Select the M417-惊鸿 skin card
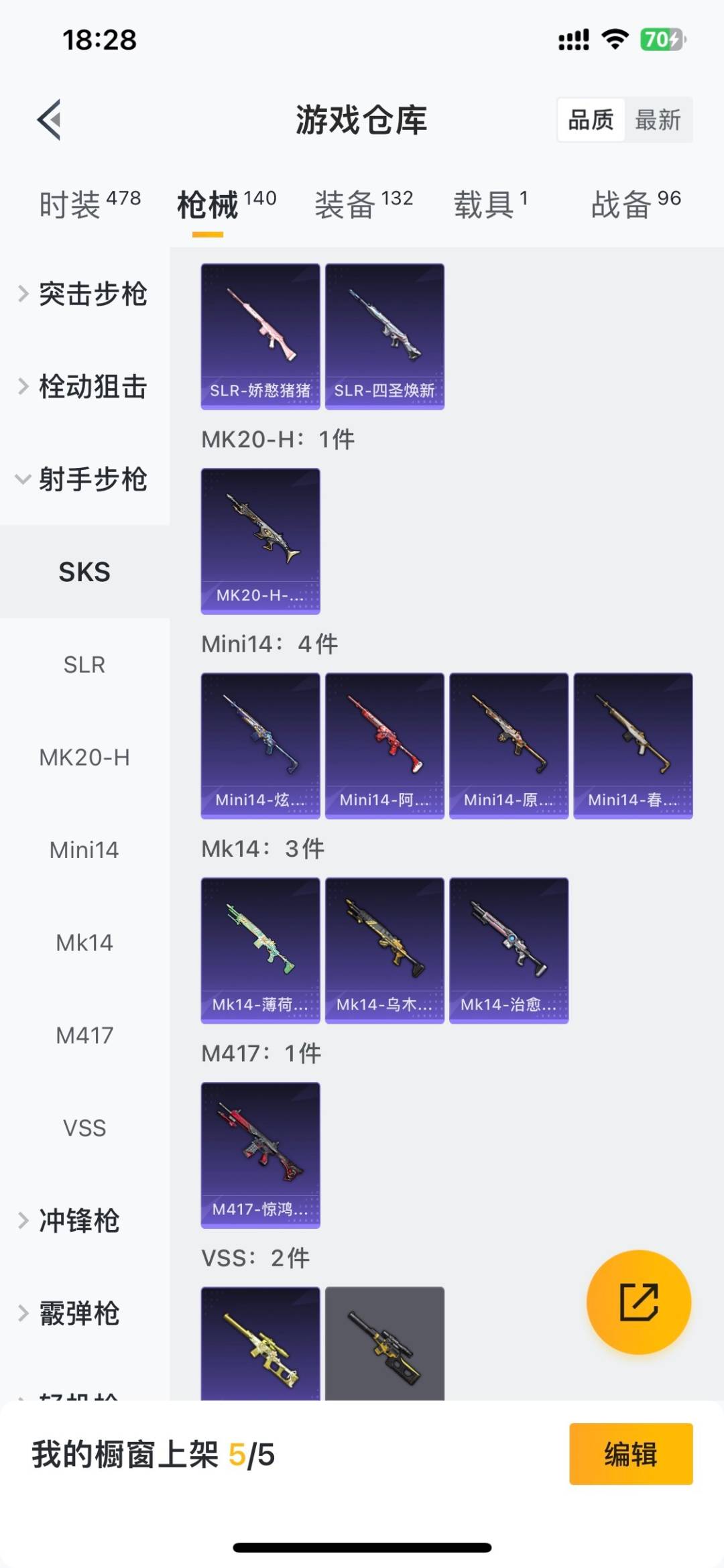The width and height of the screenshot is (724, 1568). pyautogui.click(x=260, y=1153)
